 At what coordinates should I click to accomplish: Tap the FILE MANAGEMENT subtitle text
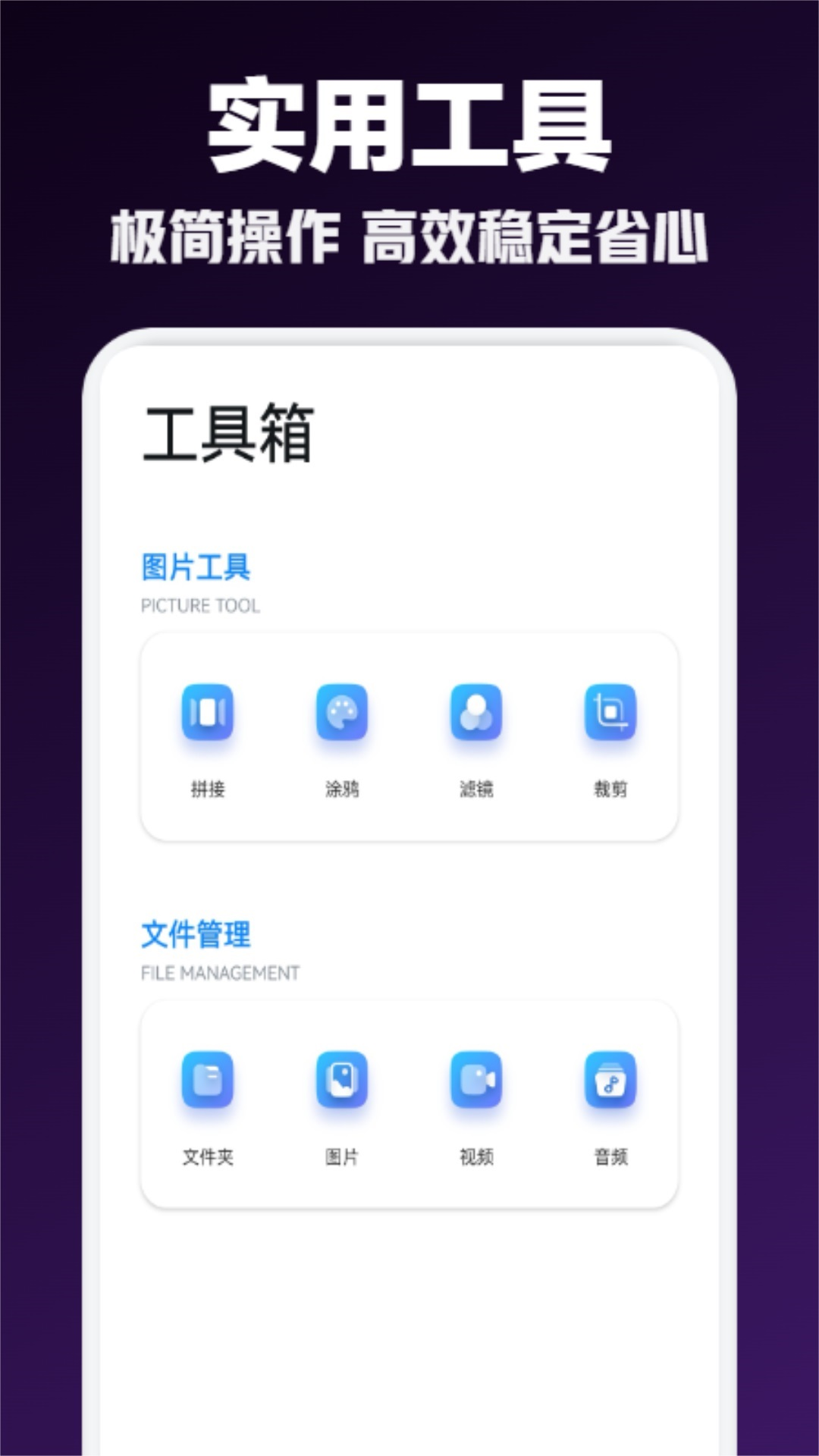point(220,971)
